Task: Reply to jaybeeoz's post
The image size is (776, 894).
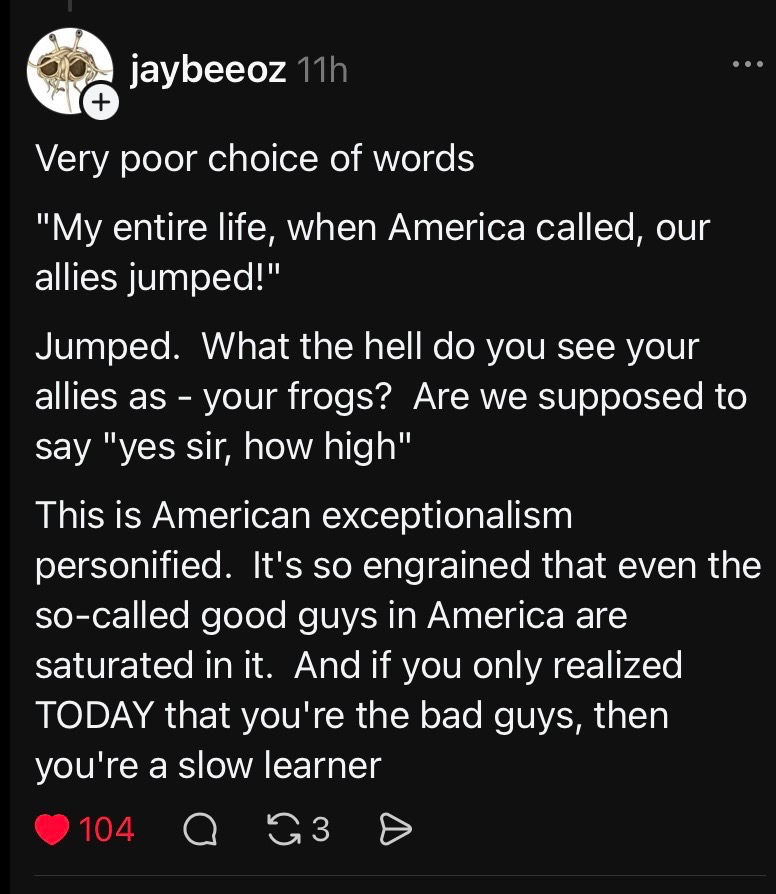Action: (x=202, y=829)
